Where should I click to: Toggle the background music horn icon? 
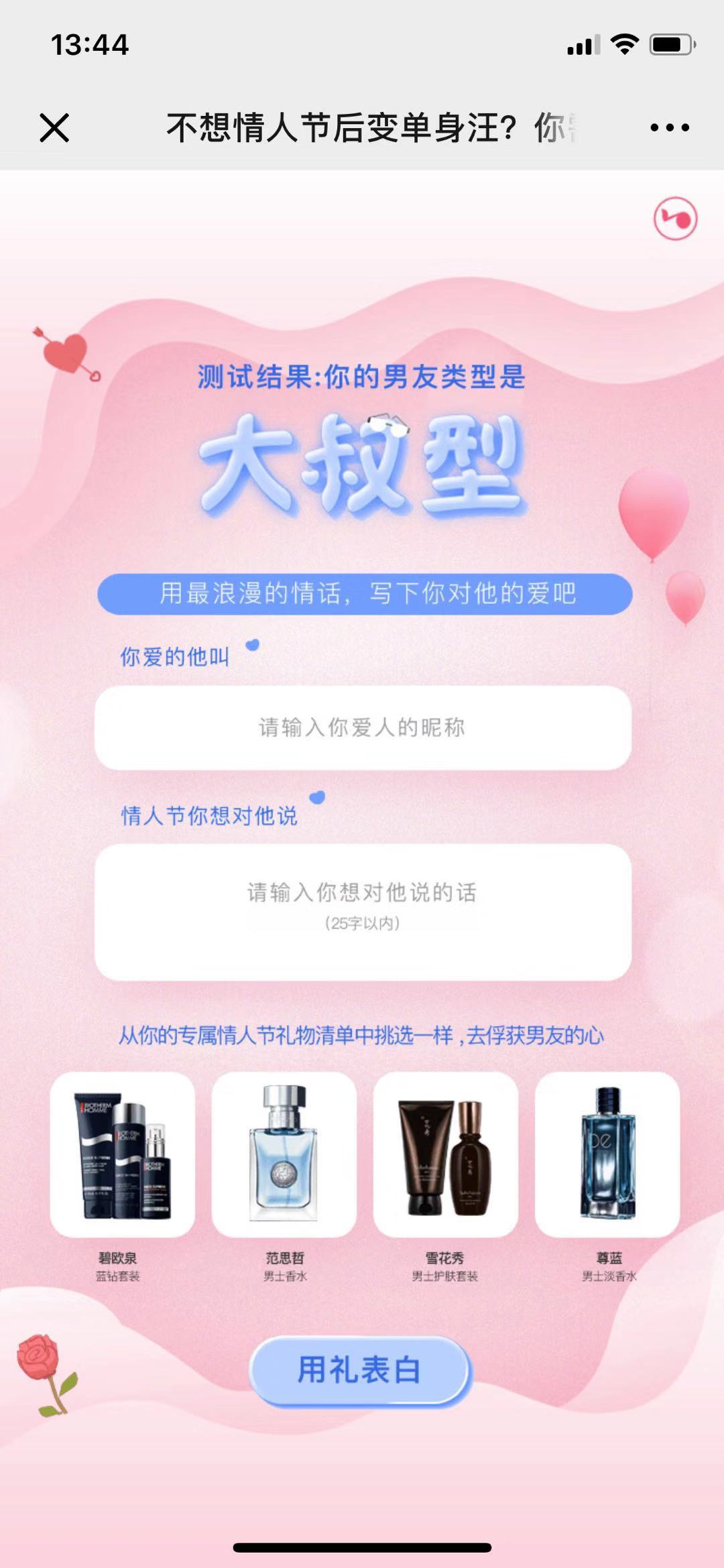tap(675, 219)
